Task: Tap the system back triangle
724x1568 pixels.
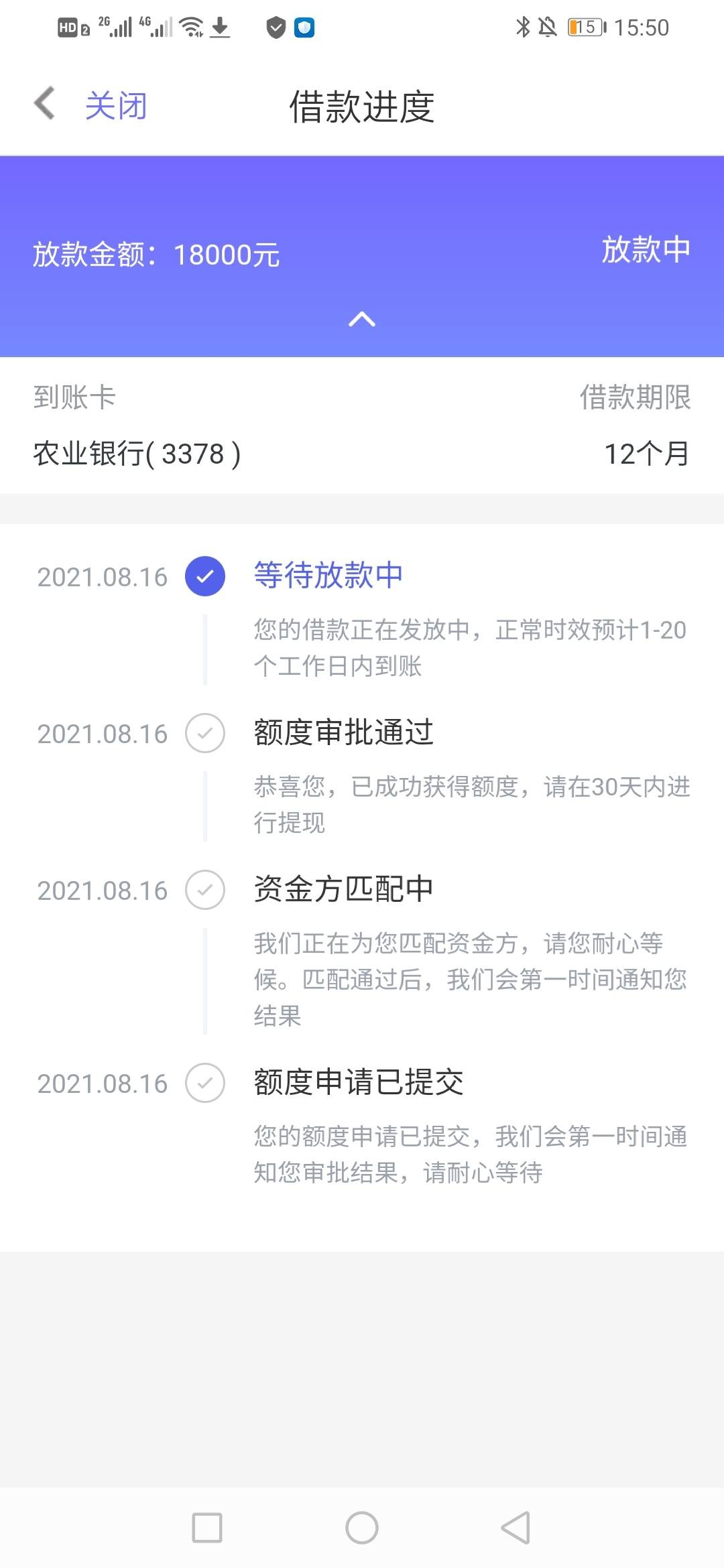Action: (x=516, y=1528)
